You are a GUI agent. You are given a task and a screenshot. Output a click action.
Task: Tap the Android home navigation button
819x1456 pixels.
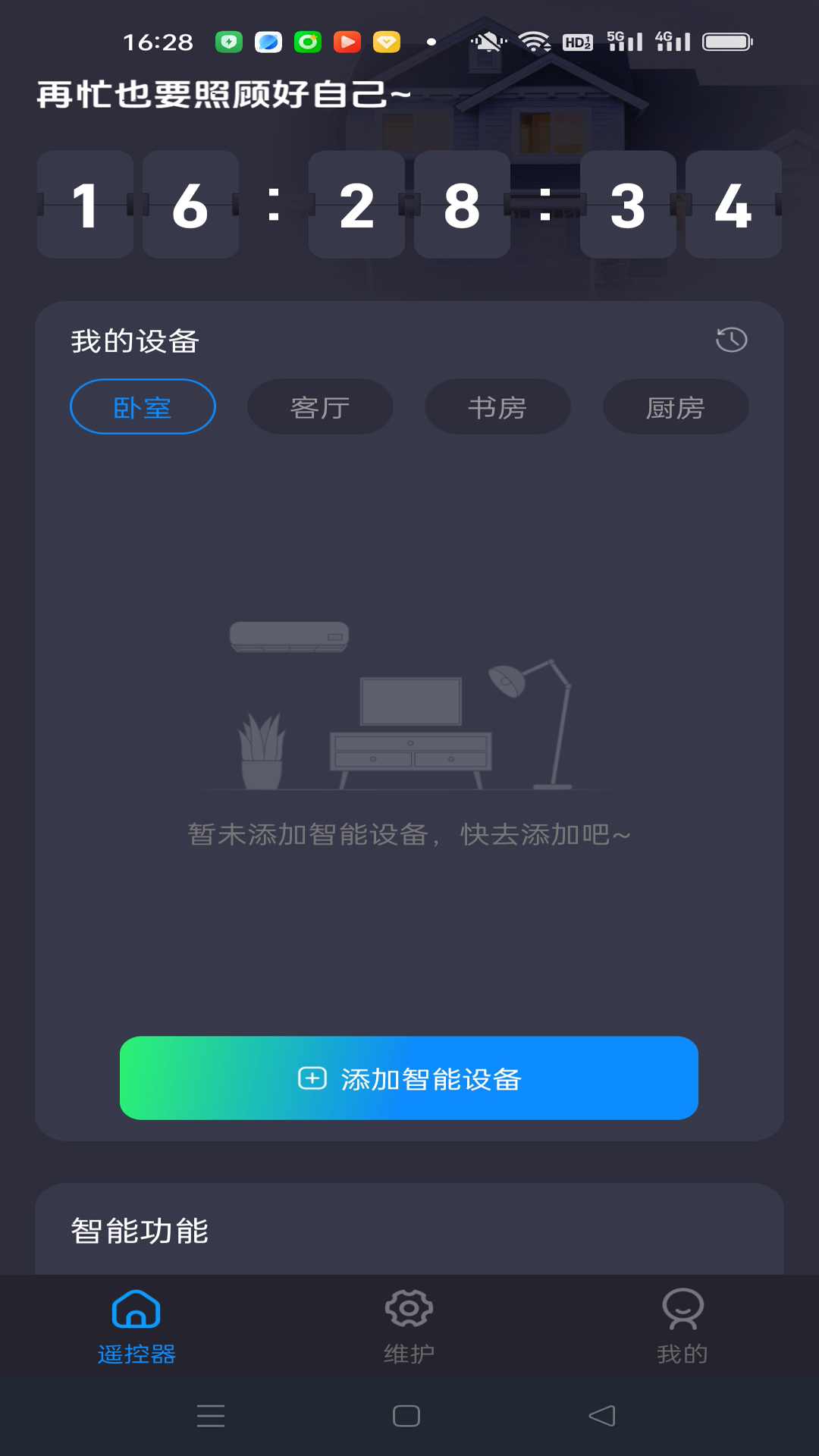coord(406,1415)
